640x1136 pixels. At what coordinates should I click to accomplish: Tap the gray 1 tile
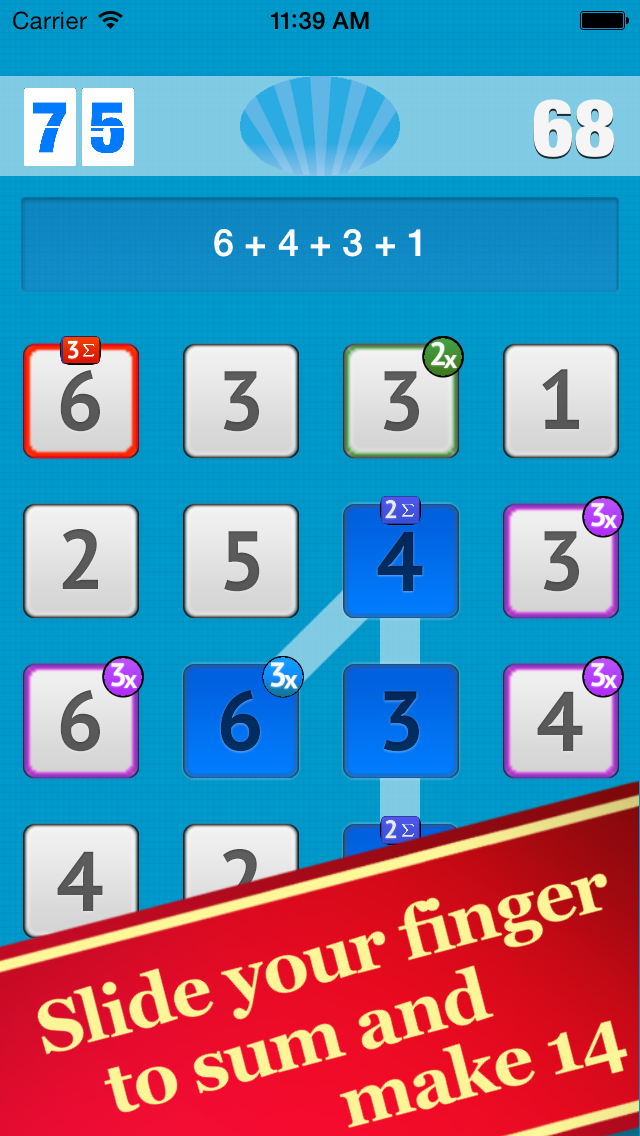(x=561, y=401)
